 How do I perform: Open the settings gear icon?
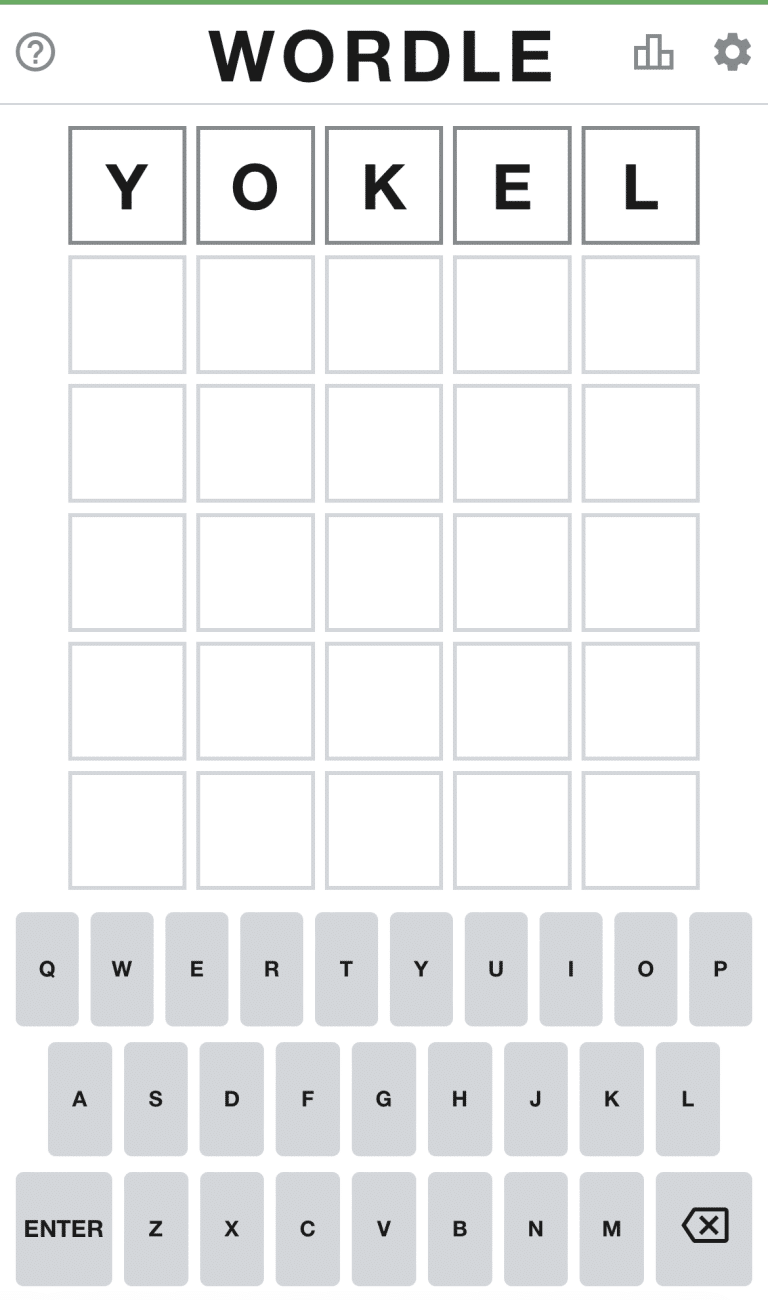[732, 52]
